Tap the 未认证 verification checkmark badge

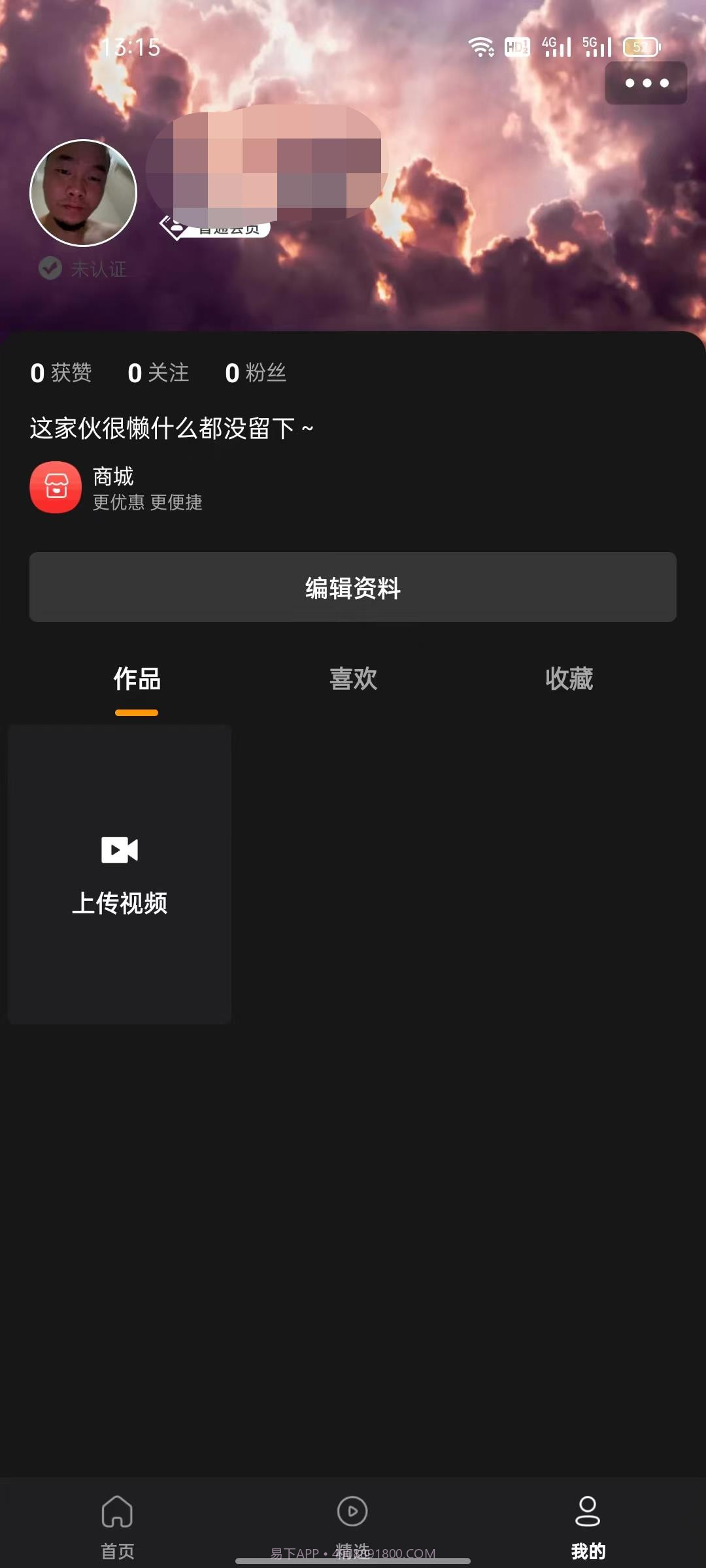pos(50,267)
